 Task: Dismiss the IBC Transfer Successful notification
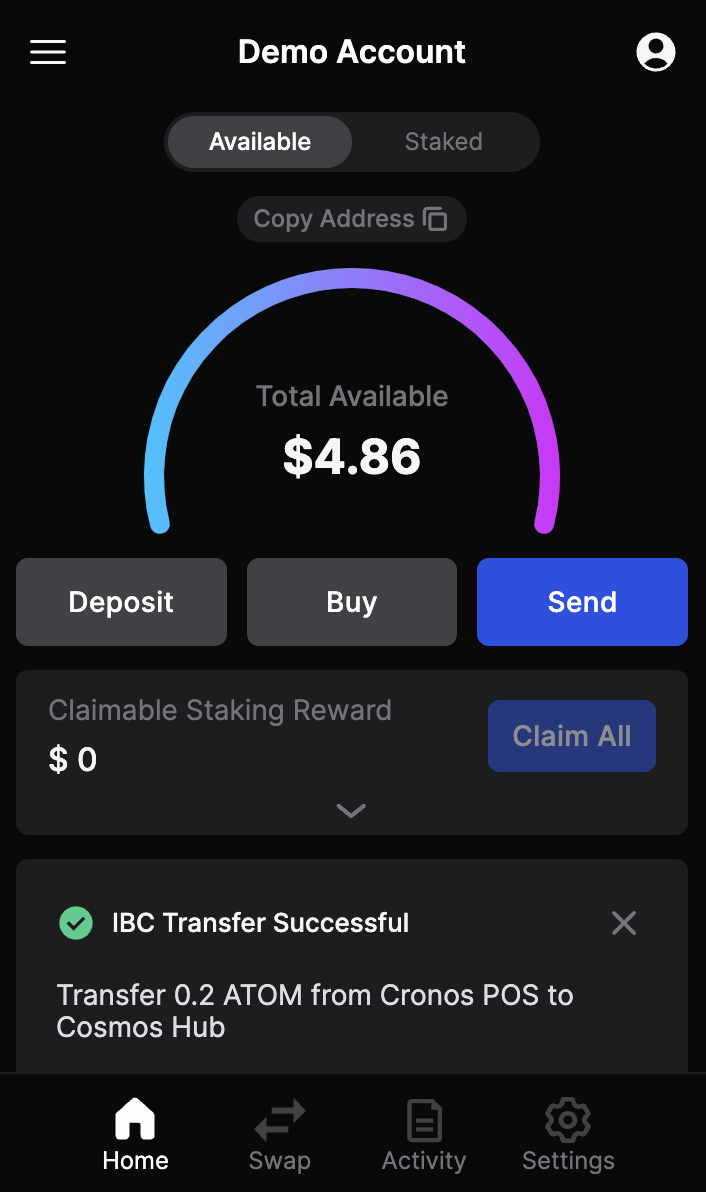624,923
